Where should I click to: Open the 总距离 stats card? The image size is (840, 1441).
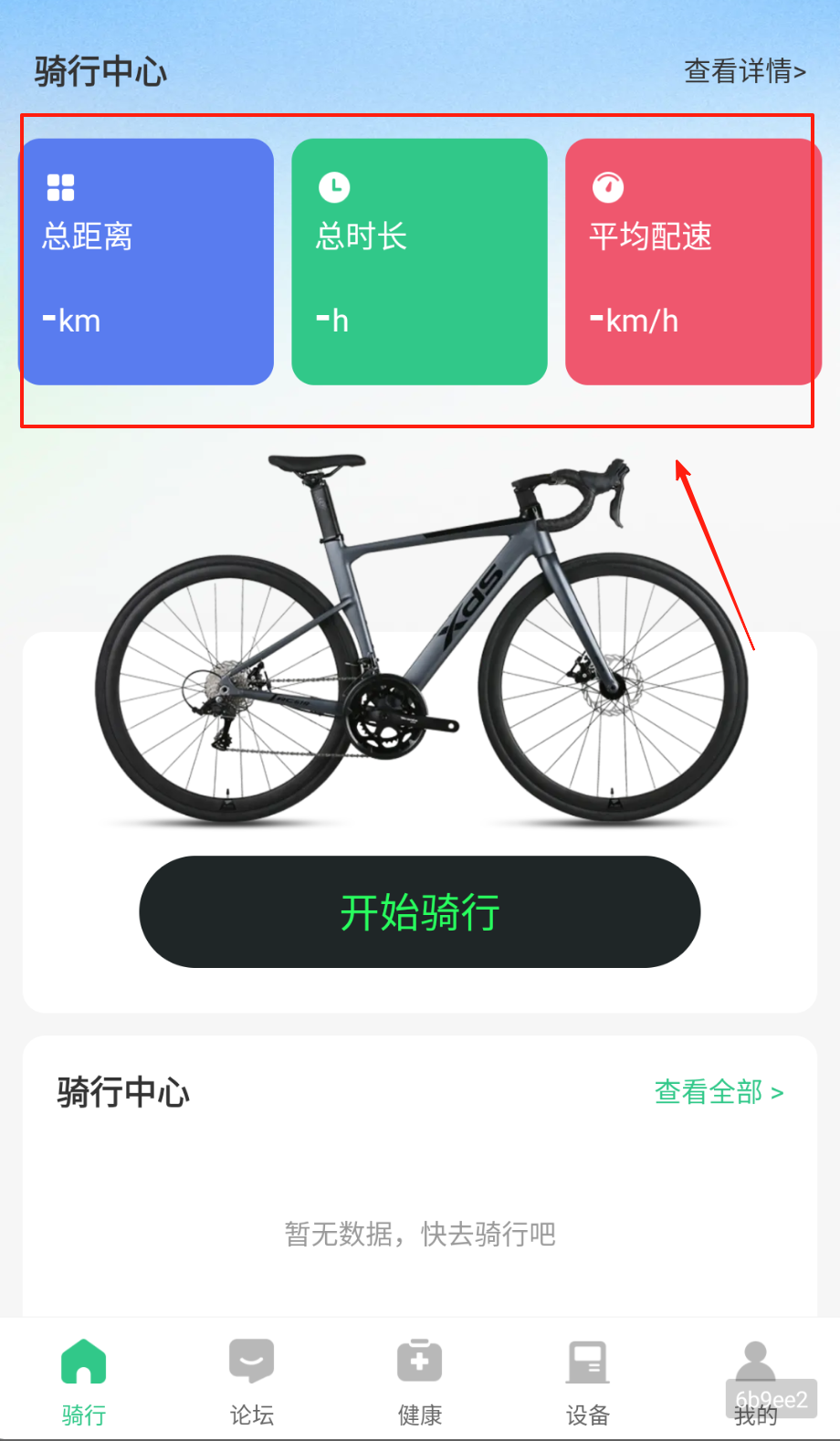click(147, 261)
